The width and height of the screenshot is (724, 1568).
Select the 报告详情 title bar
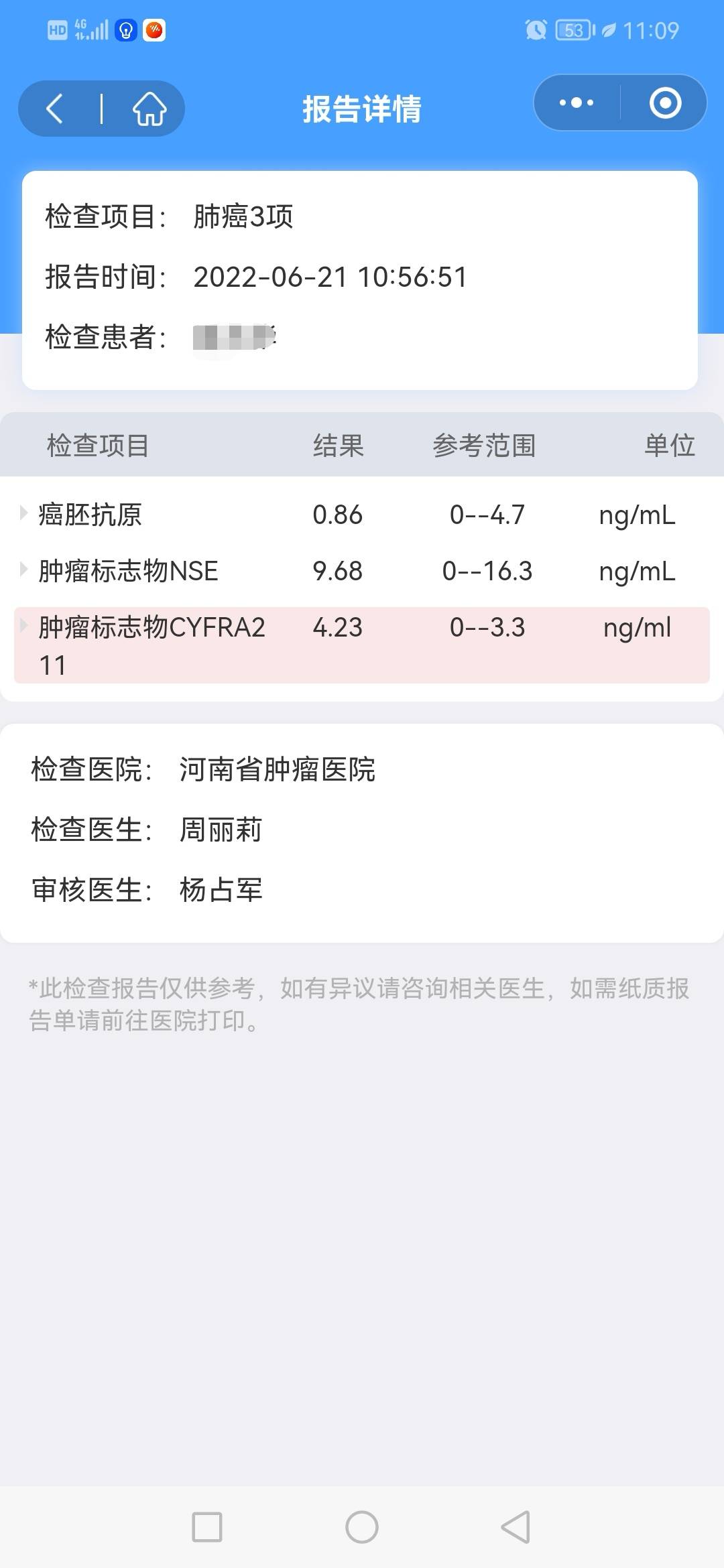click(x=362, y=110)
